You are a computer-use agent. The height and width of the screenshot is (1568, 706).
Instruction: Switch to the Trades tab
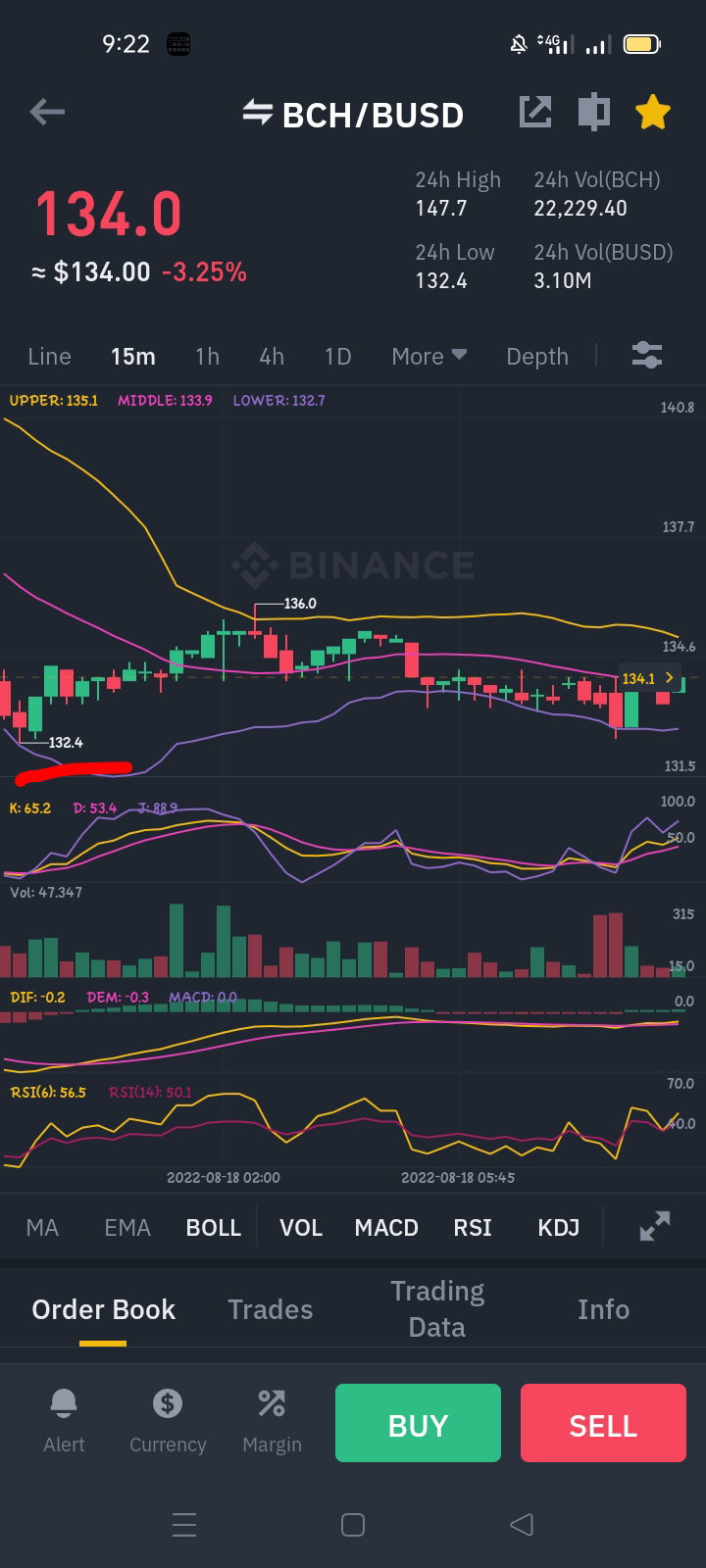tap(270, 1309)
